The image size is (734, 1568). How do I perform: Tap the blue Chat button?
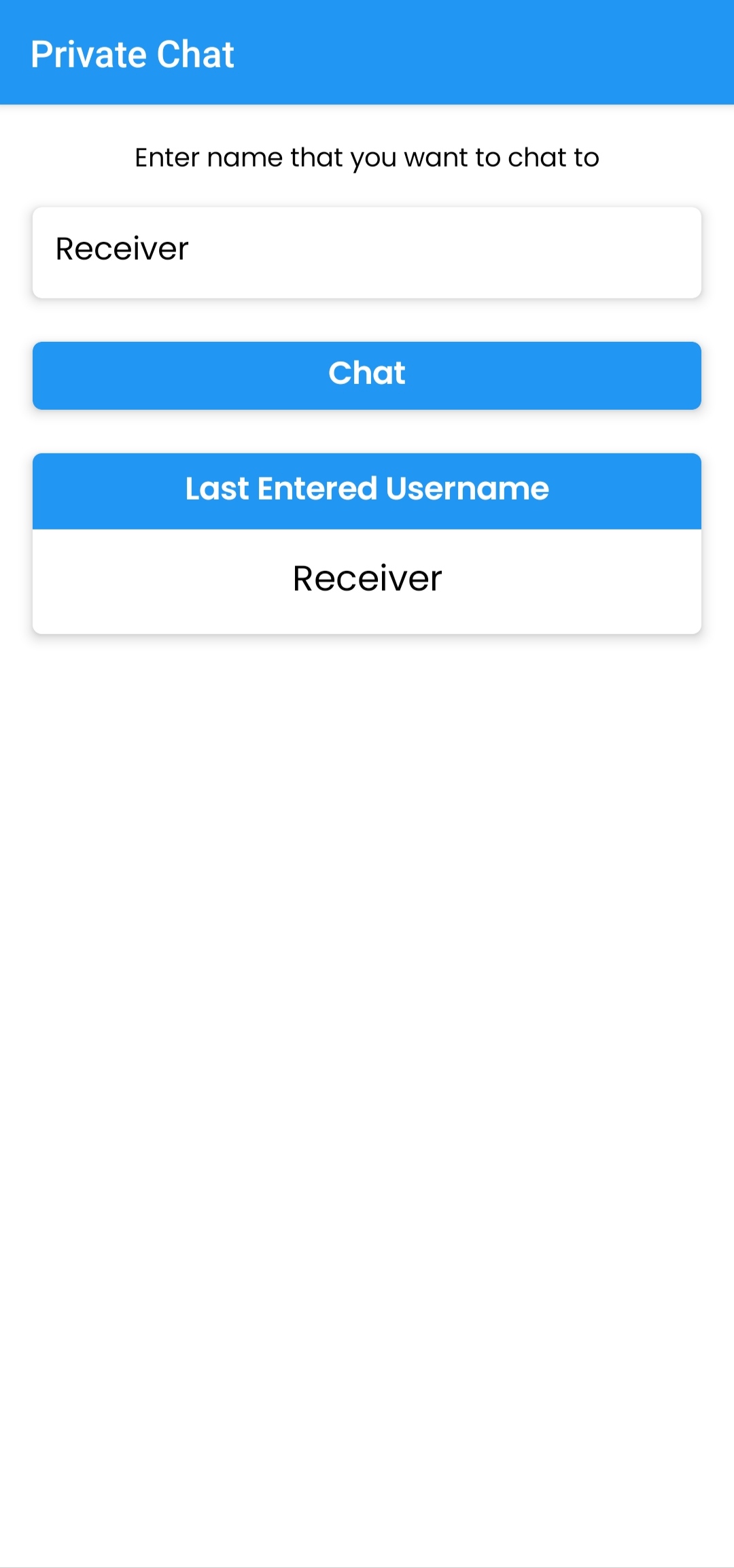[x=367, y=375]
